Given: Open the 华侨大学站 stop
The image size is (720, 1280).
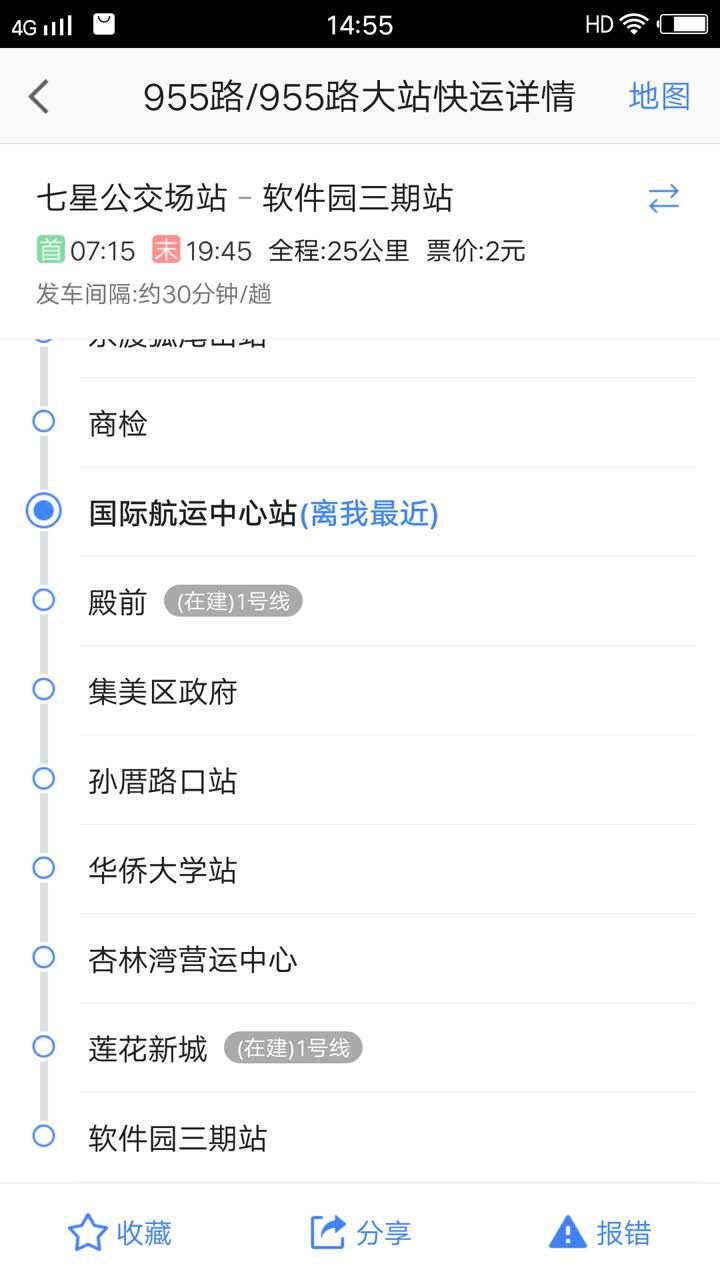Looking at the screenshot, I should [163, 870].
